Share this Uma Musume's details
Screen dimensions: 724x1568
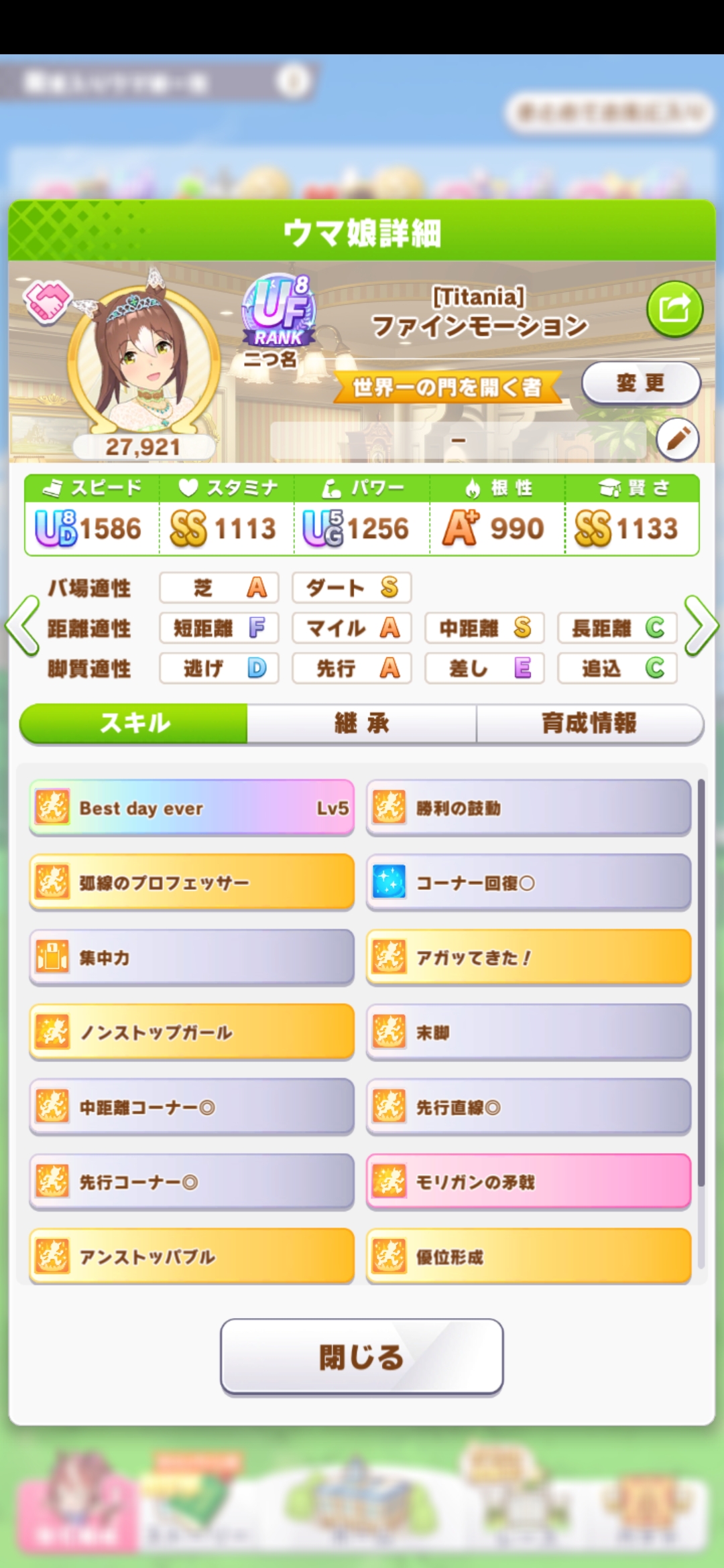coord(674,309)
